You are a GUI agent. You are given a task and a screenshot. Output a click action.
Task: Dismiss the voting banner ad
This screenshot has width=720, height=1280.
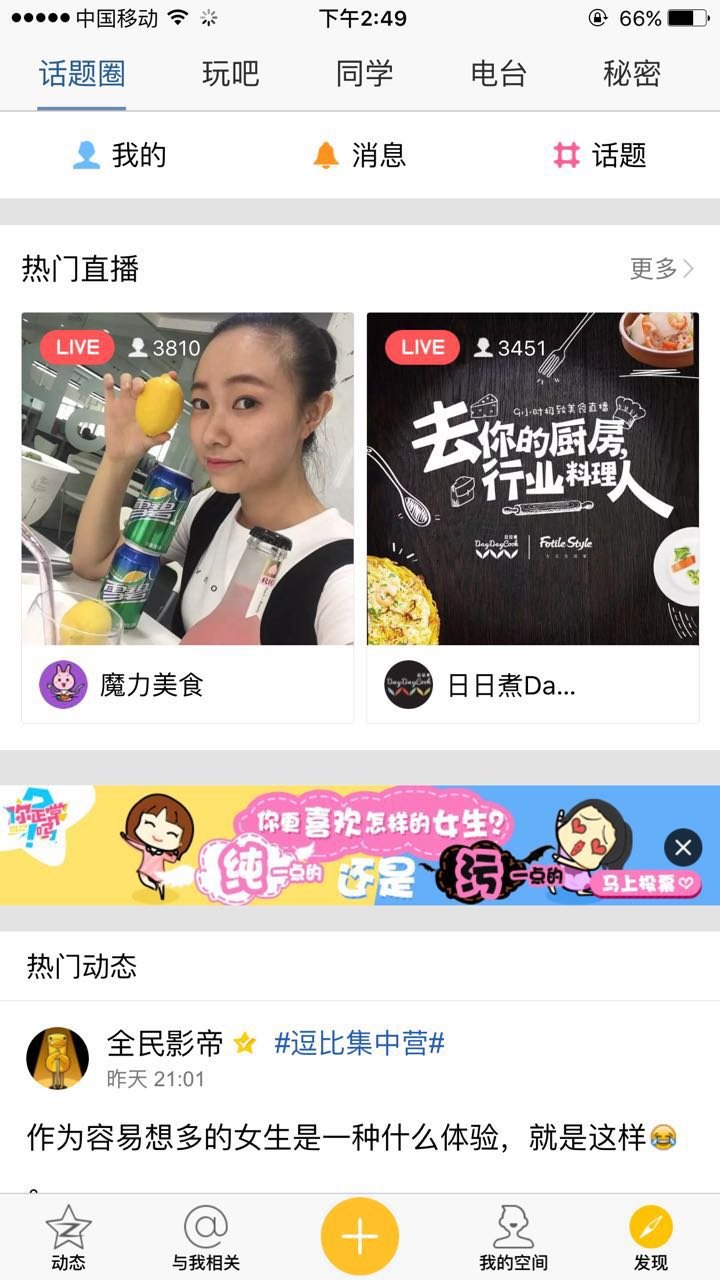click(x=683, y=849)
